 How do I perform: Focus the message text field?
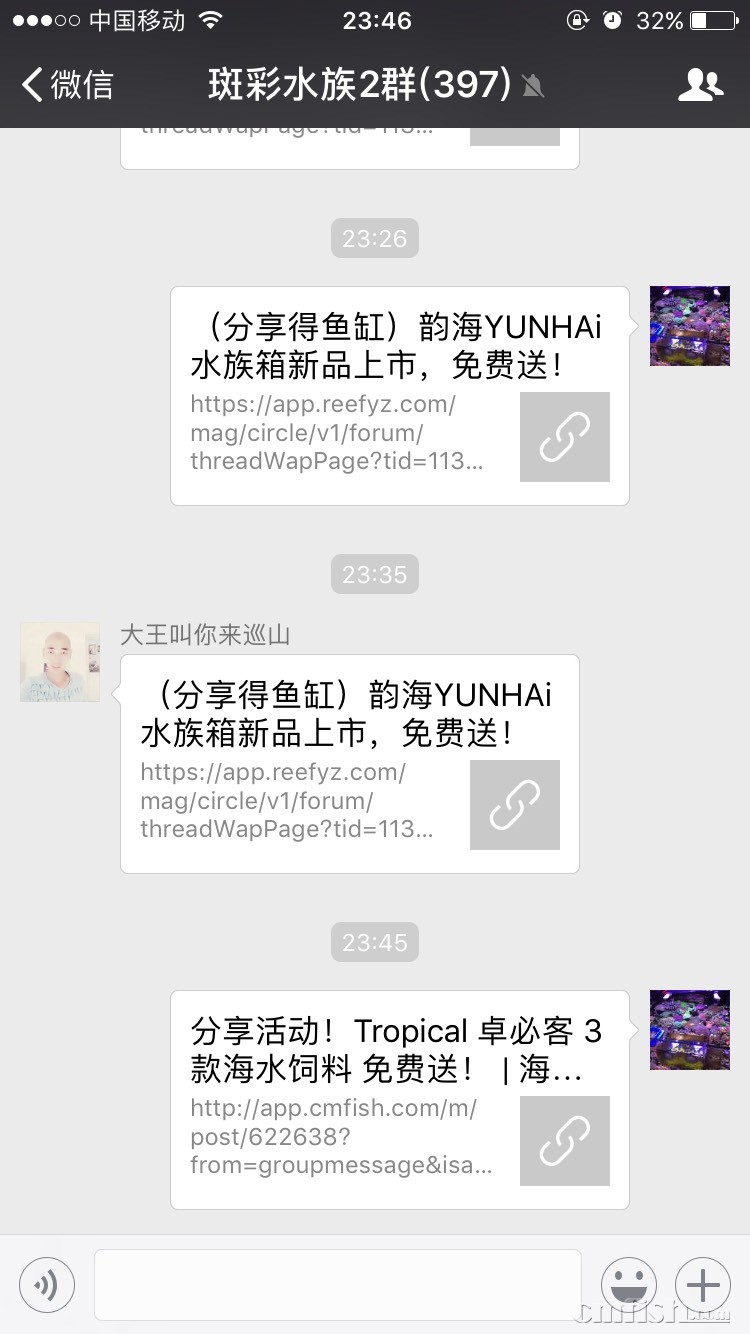[337, 1284]
